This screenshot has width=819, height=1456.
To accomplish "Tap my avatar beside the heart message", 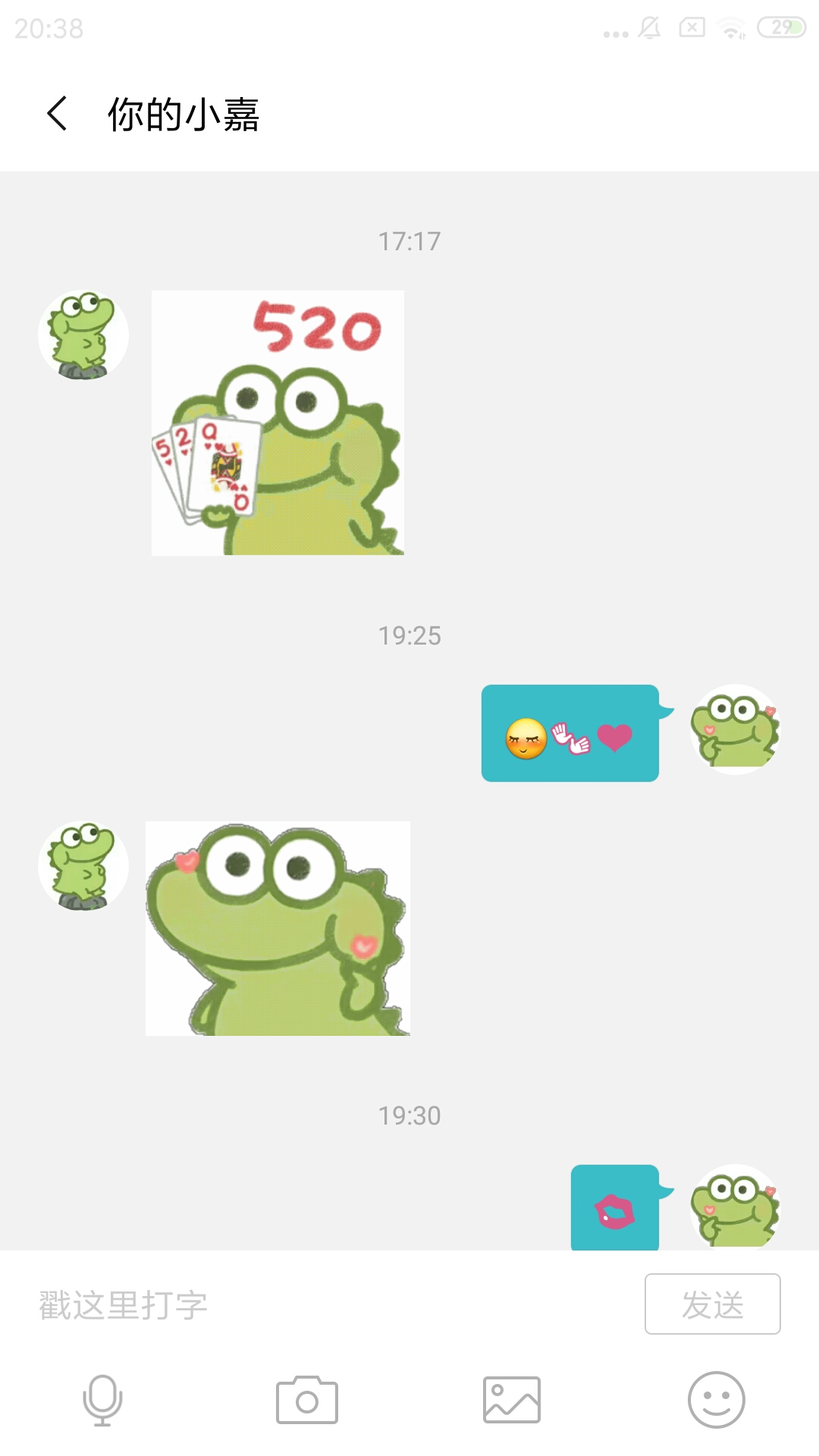I will (x=735, y=729).
